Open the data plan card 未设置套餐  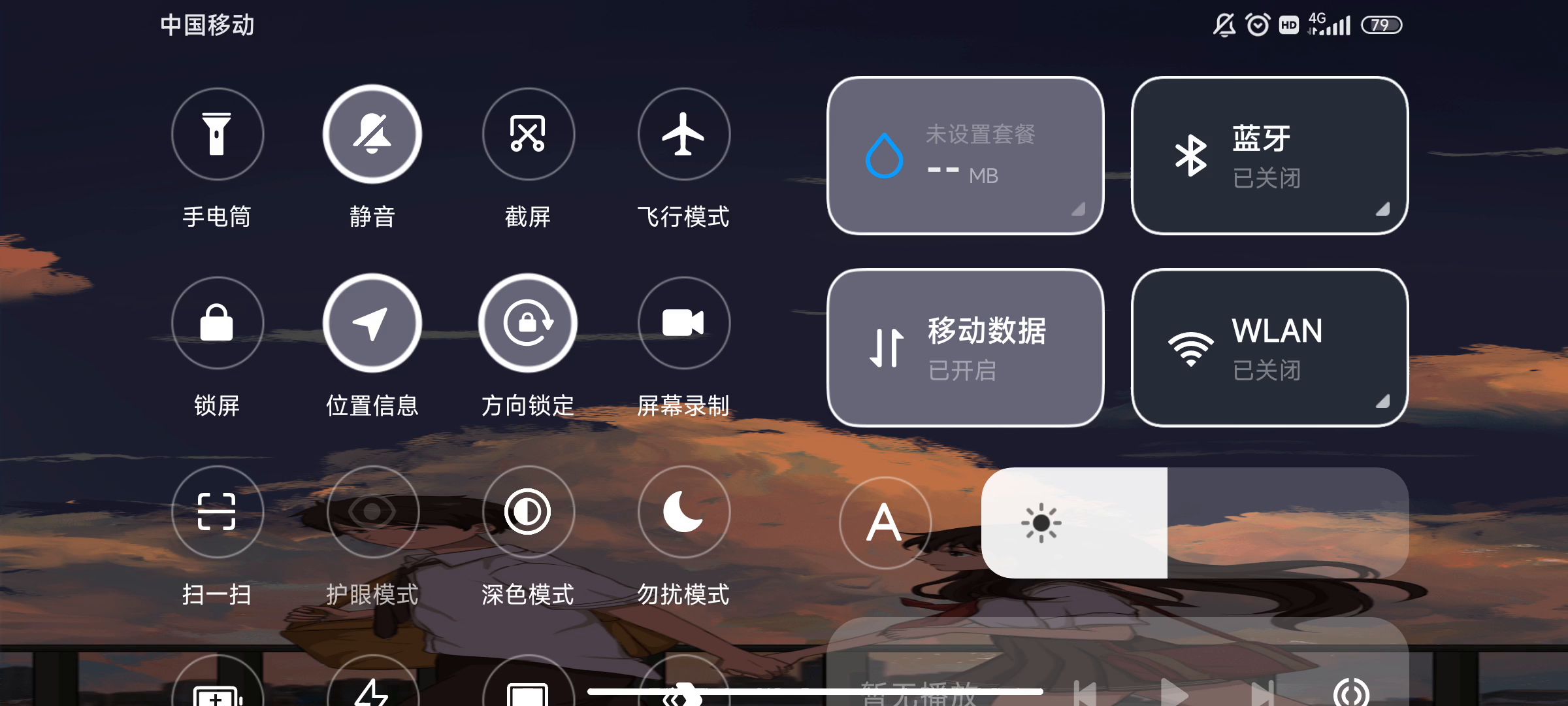tap(965, 156)
